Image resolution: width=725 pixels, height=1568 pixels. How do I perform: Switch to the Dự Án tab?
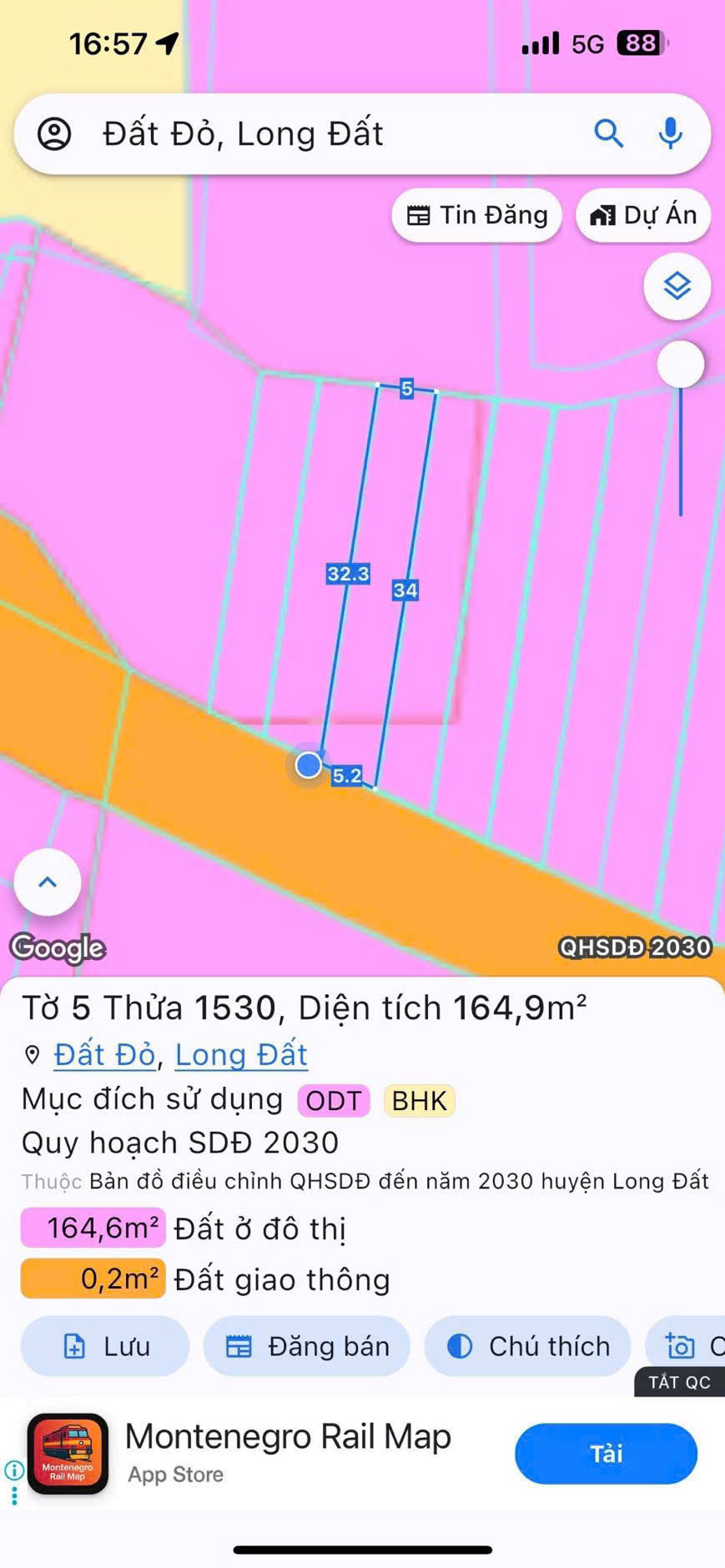[x=642, y=215]
